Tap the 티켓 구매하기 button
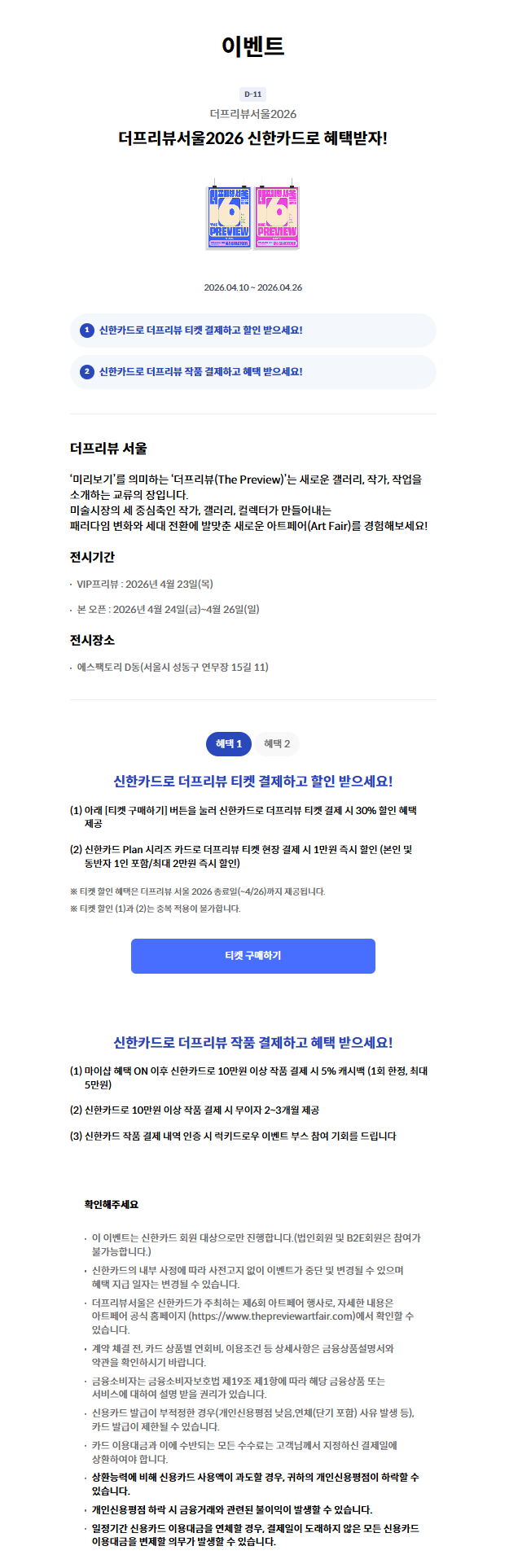509x1568 pixels. click(252, 956)
